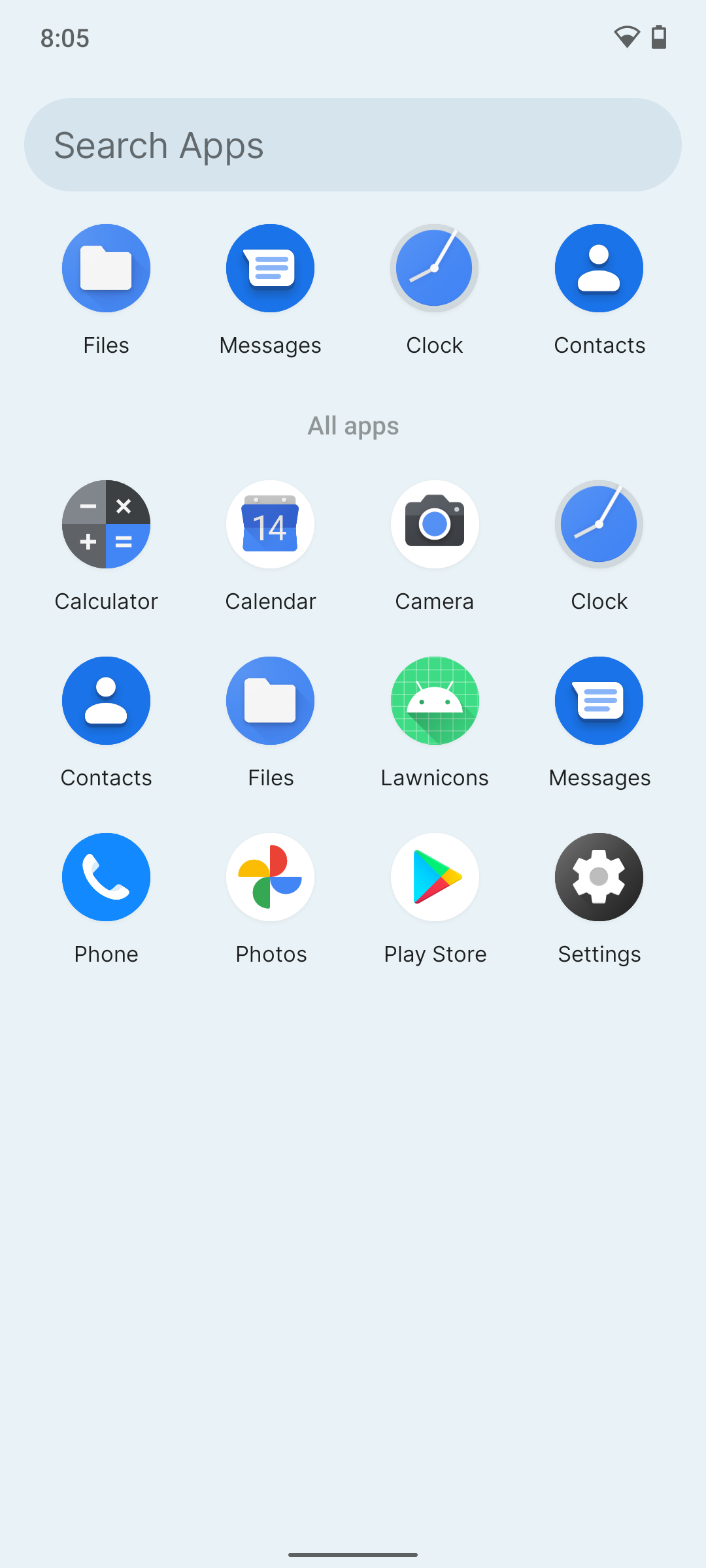706x1568 pixels.
Task: Launch the Photos app
Action: tap(271, 877)
